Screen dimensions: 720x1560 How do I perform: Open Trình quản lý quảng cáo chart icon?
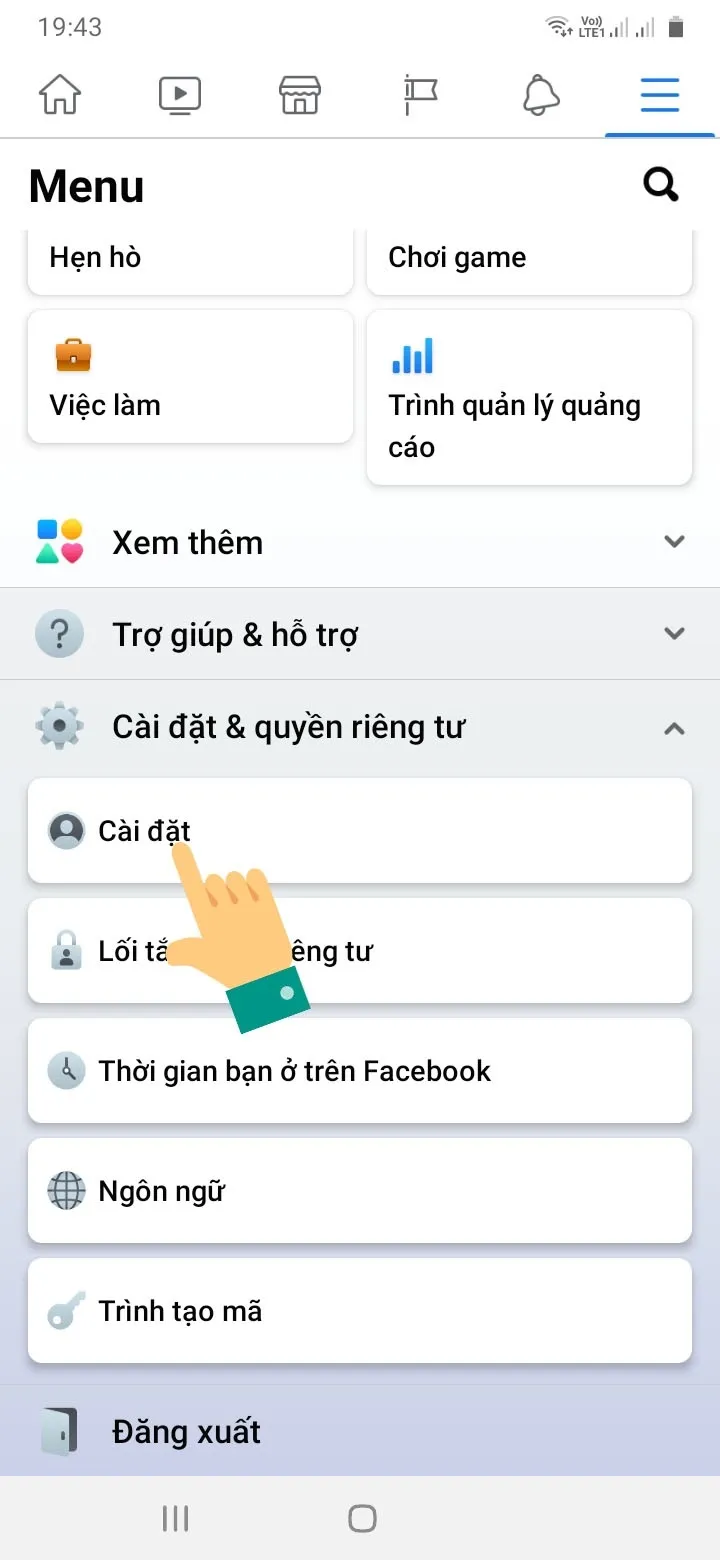tap(413, 355)
